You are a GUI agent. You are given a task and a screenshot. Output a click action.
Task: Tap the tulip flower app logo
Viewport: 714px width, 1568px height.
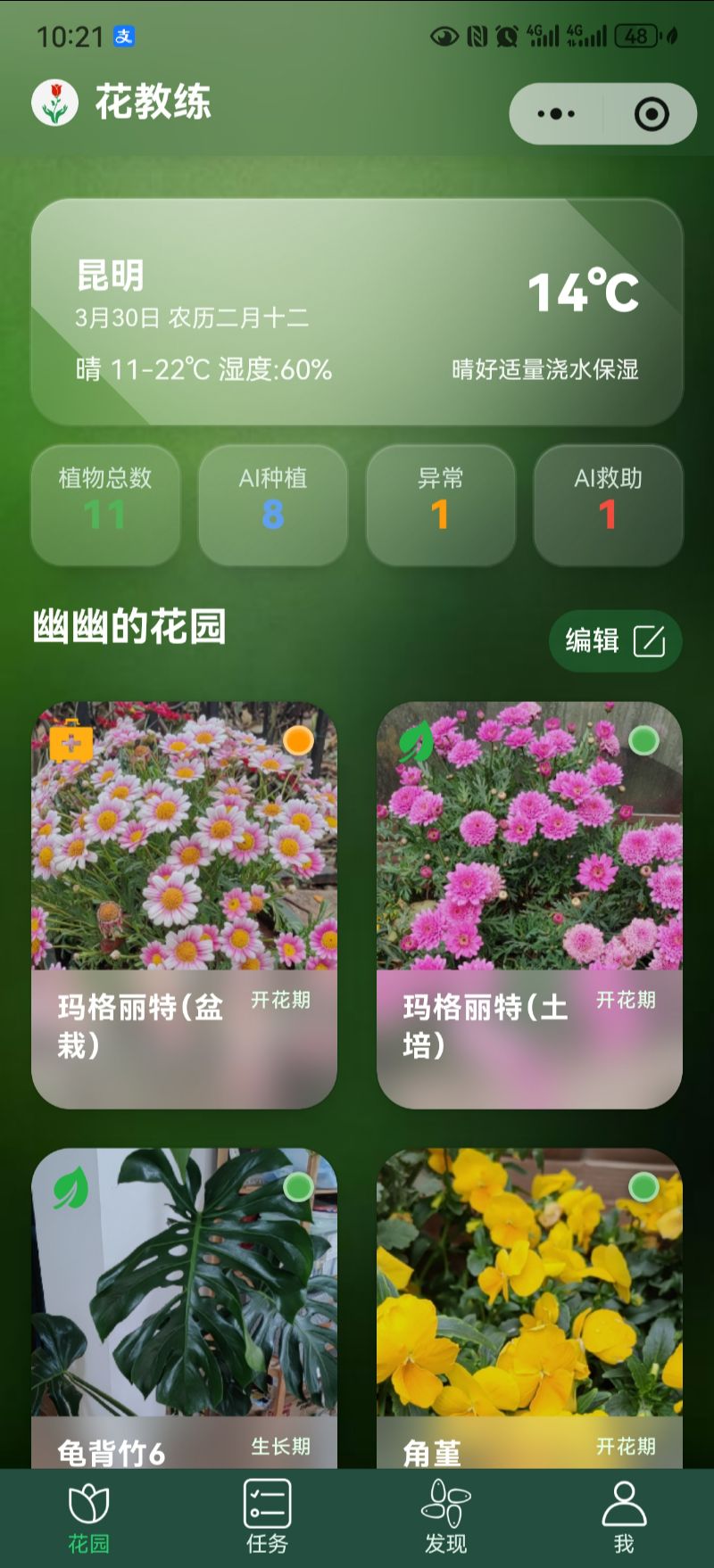click(55, 102)
